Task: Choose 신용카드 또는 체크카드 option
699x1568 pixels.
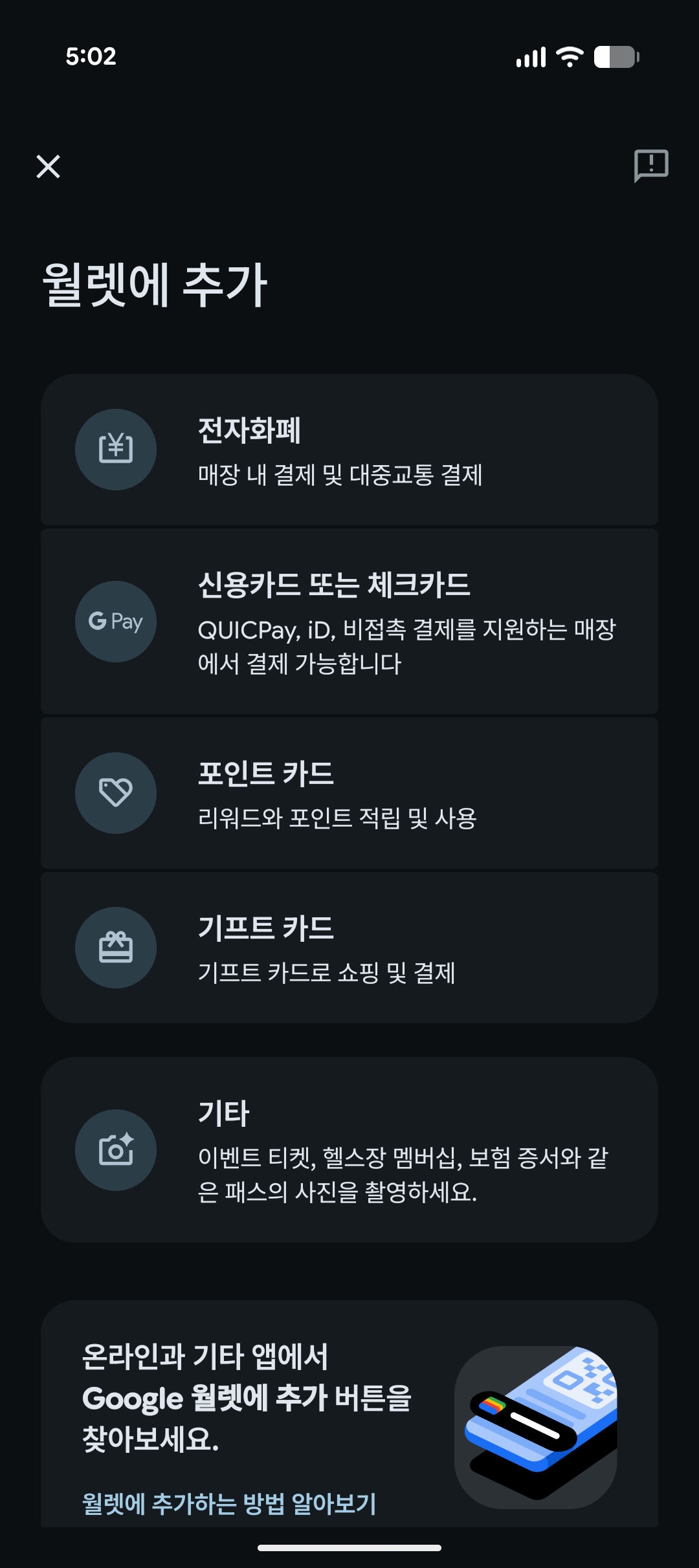Action: pyautogui.click(x=349, y=622)
